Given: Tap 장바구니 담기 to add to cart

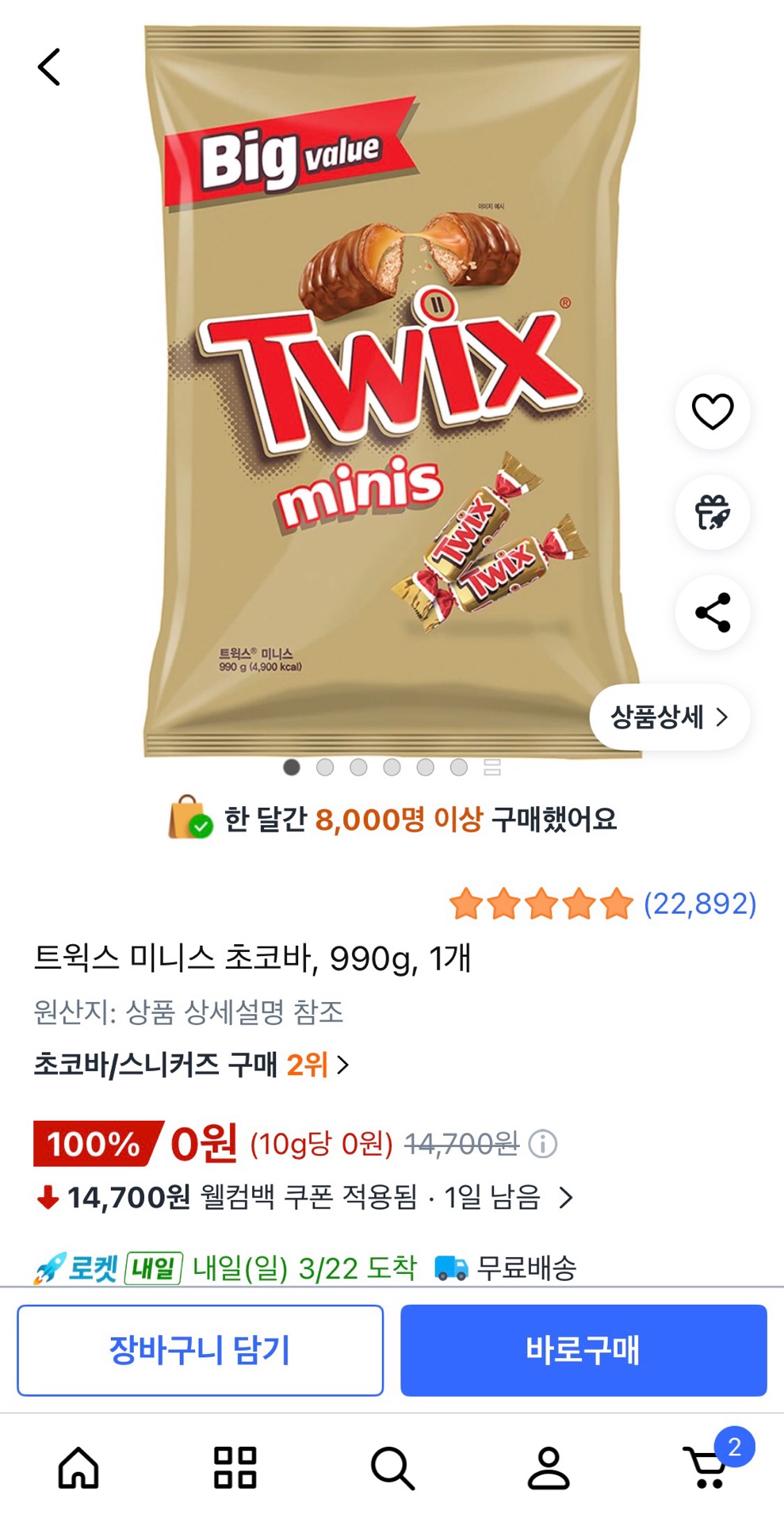Looking at the screenshot, I should pos(200,1350).
